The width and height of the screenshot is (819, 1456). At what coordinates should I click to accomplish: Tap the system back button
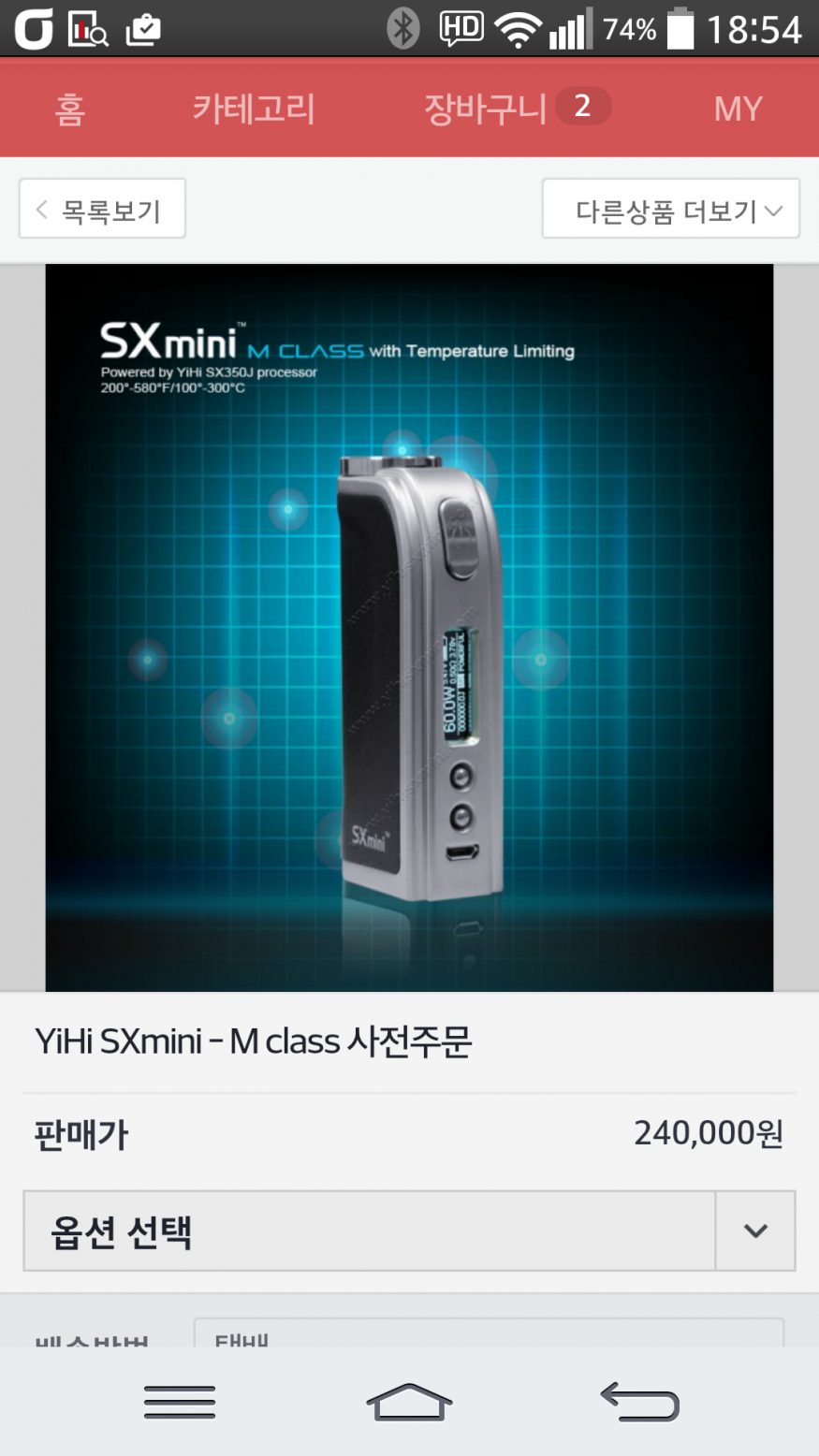tap(640, 1401)
